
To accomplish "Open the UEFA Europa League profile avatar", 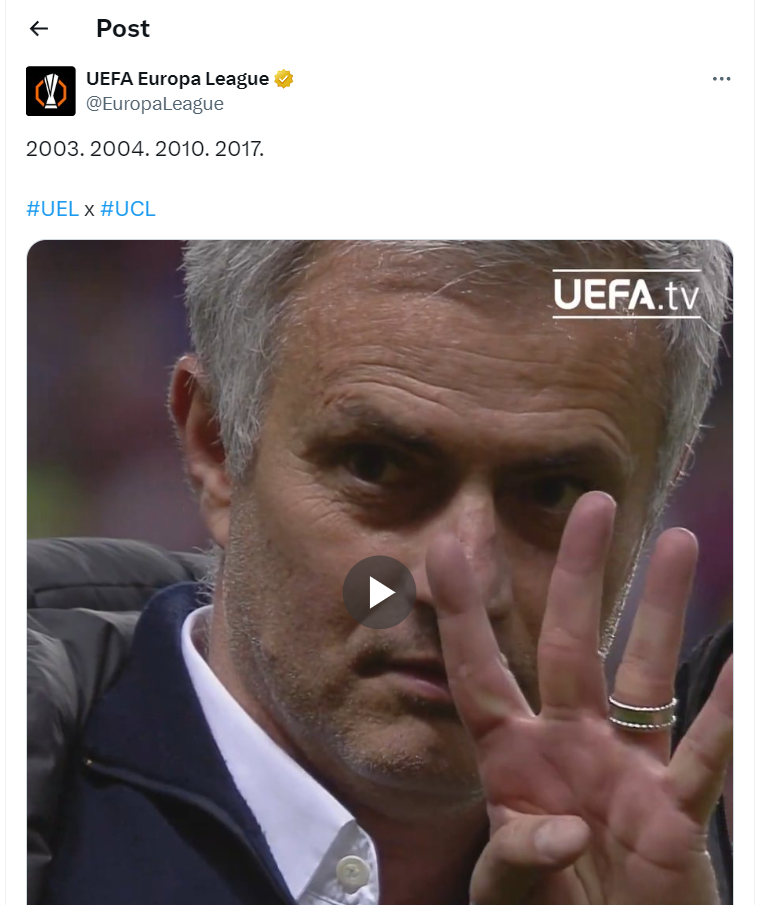I will (x=50, y=91).
